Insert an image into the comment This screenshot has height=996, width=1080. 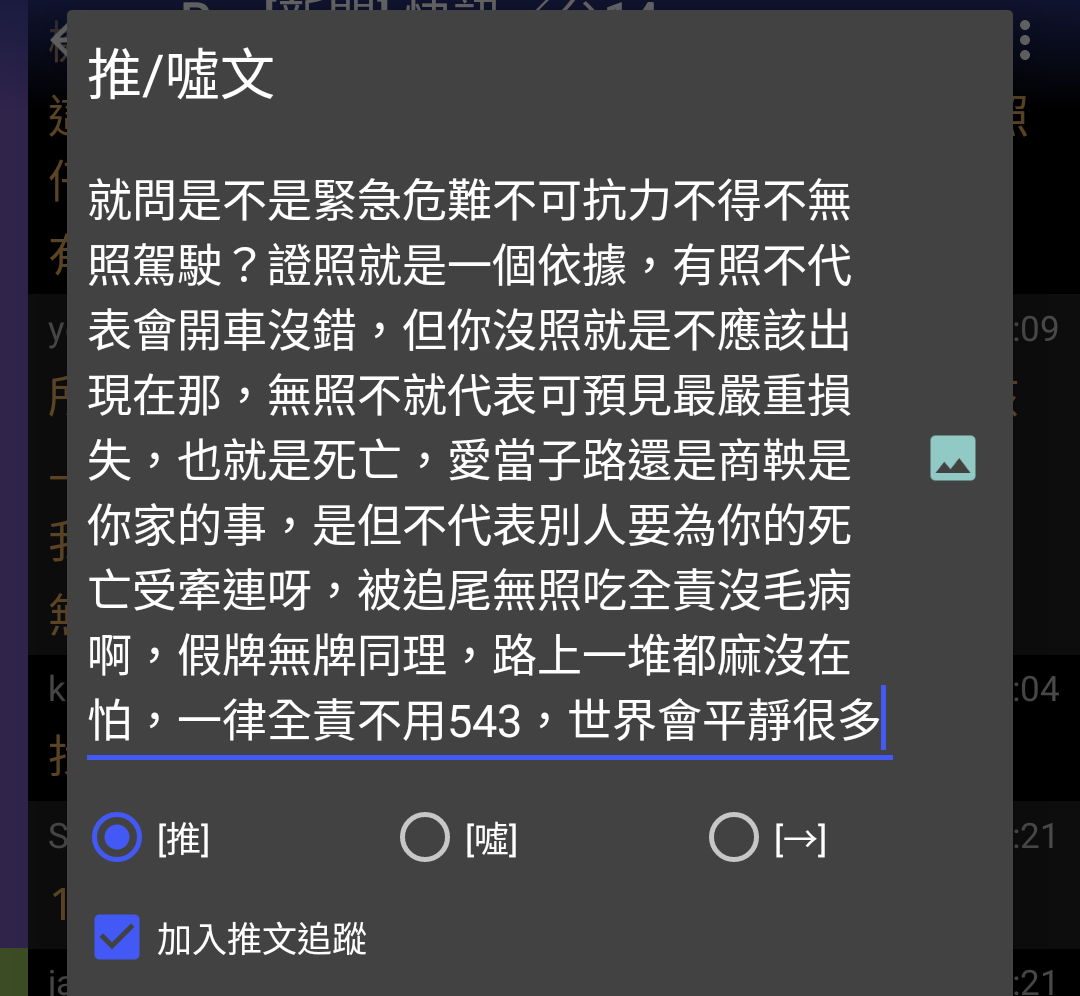click(x=952, y=459)
